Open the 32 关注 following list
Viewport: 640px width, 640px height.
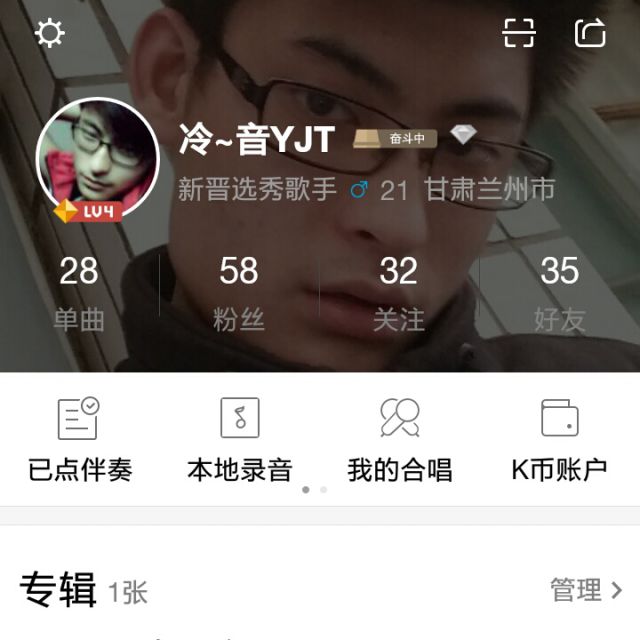click(399, 293)
